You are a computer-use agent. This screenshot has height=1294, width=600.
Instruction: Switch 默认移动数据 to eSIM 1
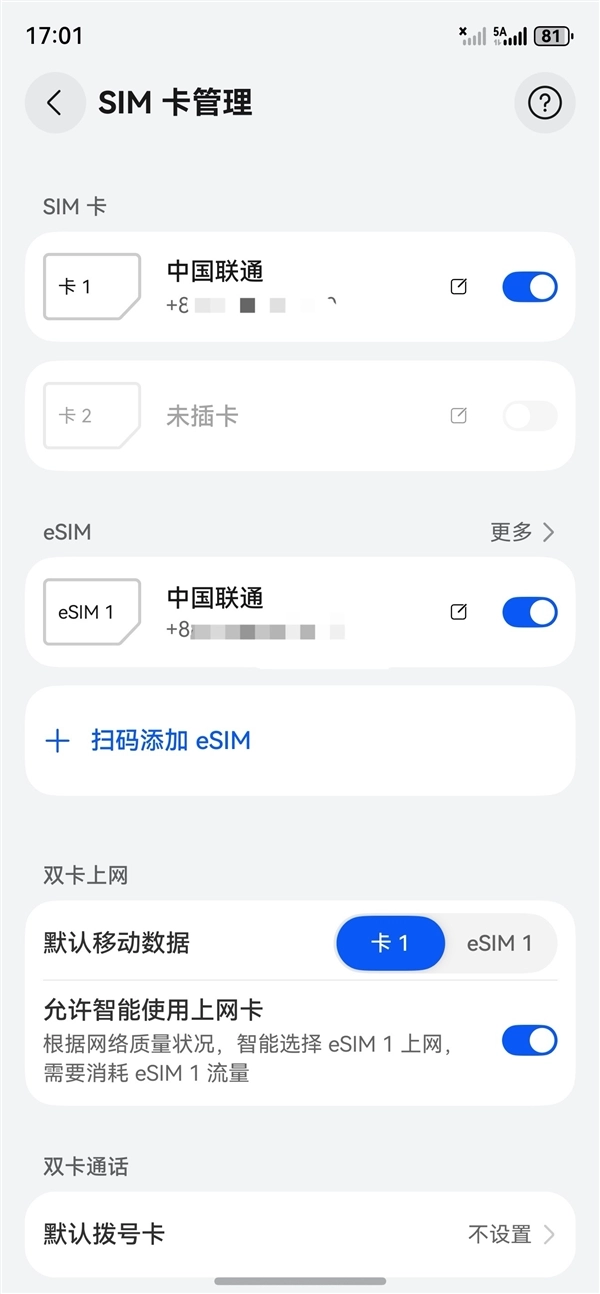point(499,943)
